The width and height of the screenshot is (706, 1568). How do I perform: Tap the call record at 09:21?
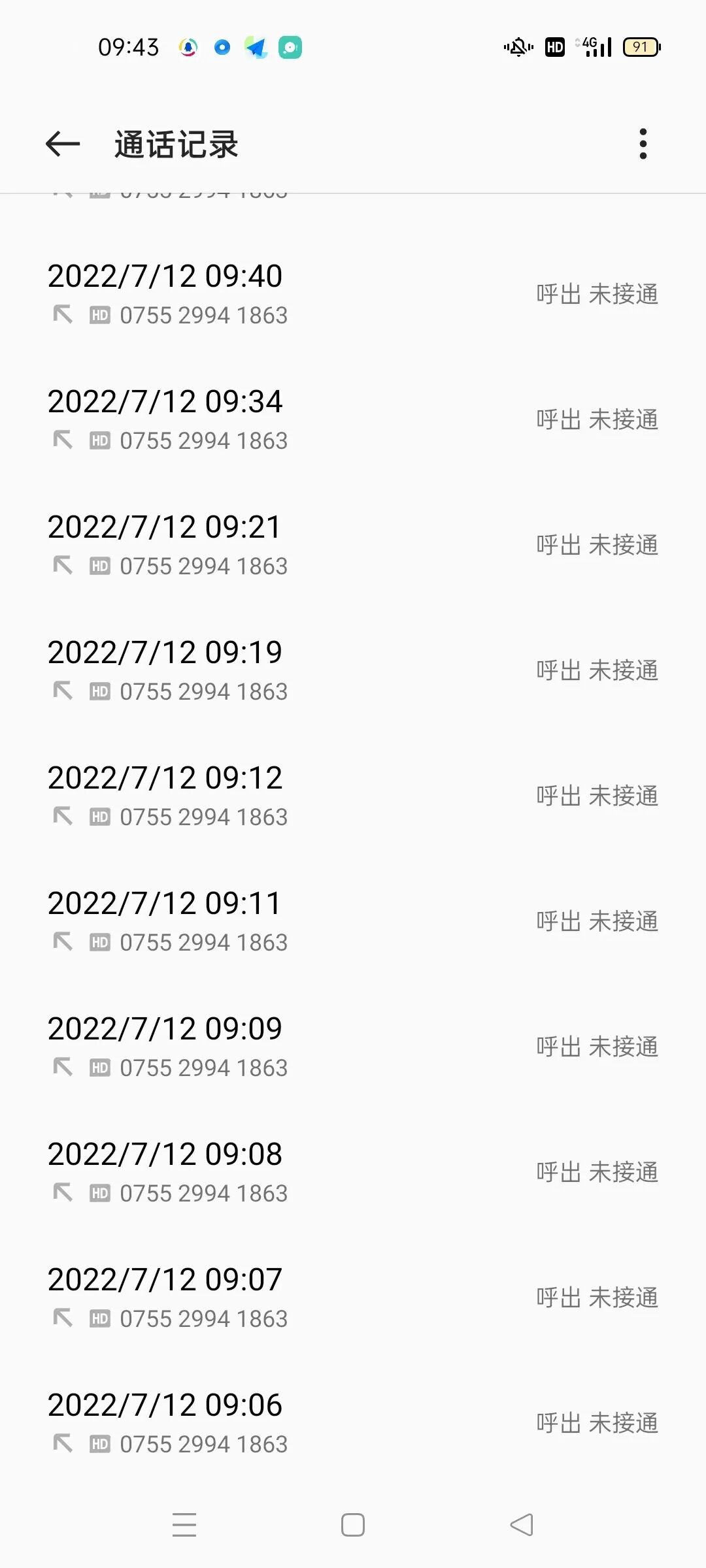353,545
